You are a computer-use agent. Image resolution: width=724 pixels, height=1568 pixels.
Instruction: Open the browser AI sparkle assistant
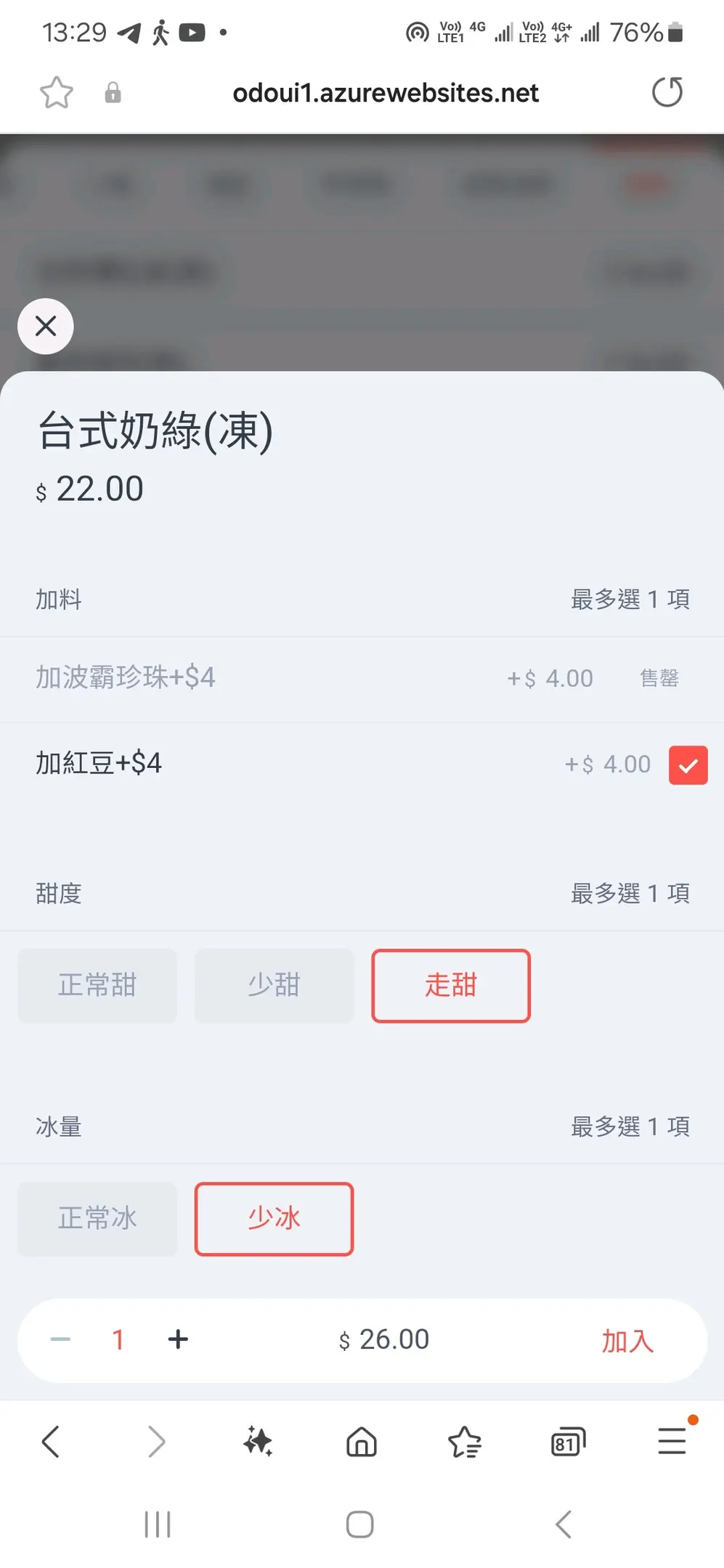258,1442
